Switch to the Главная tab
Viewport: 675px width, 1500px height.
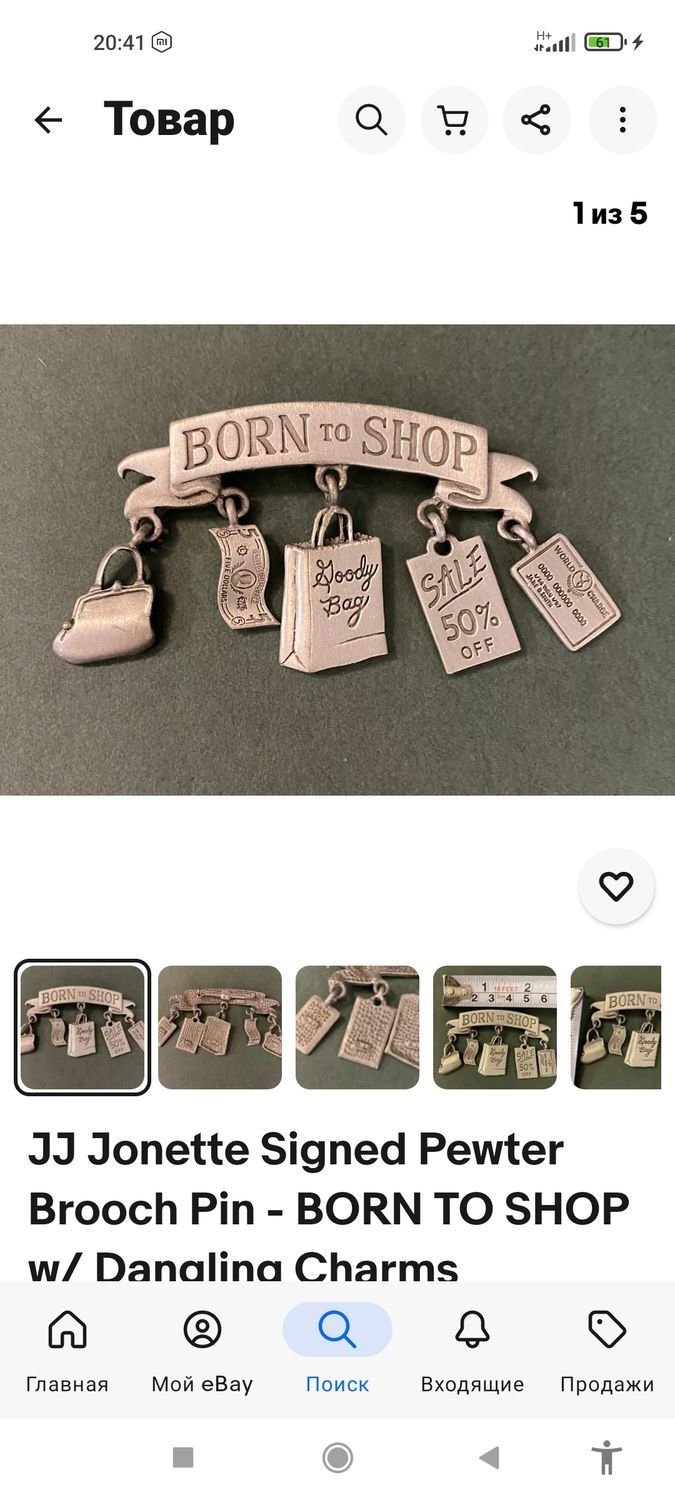[67, 1351]
